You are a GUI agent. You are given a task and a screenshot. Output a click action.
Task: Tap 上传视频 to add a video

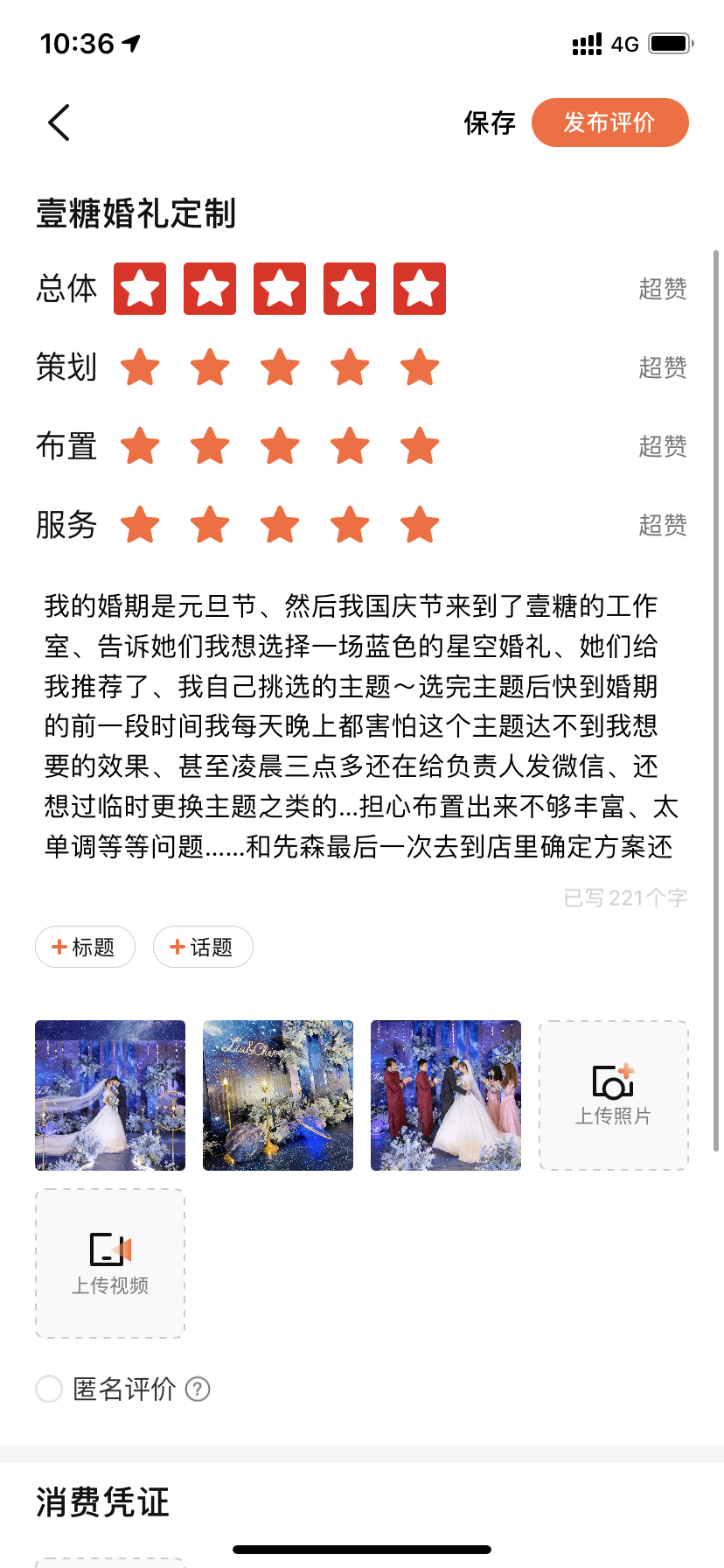click(110, 1263)
